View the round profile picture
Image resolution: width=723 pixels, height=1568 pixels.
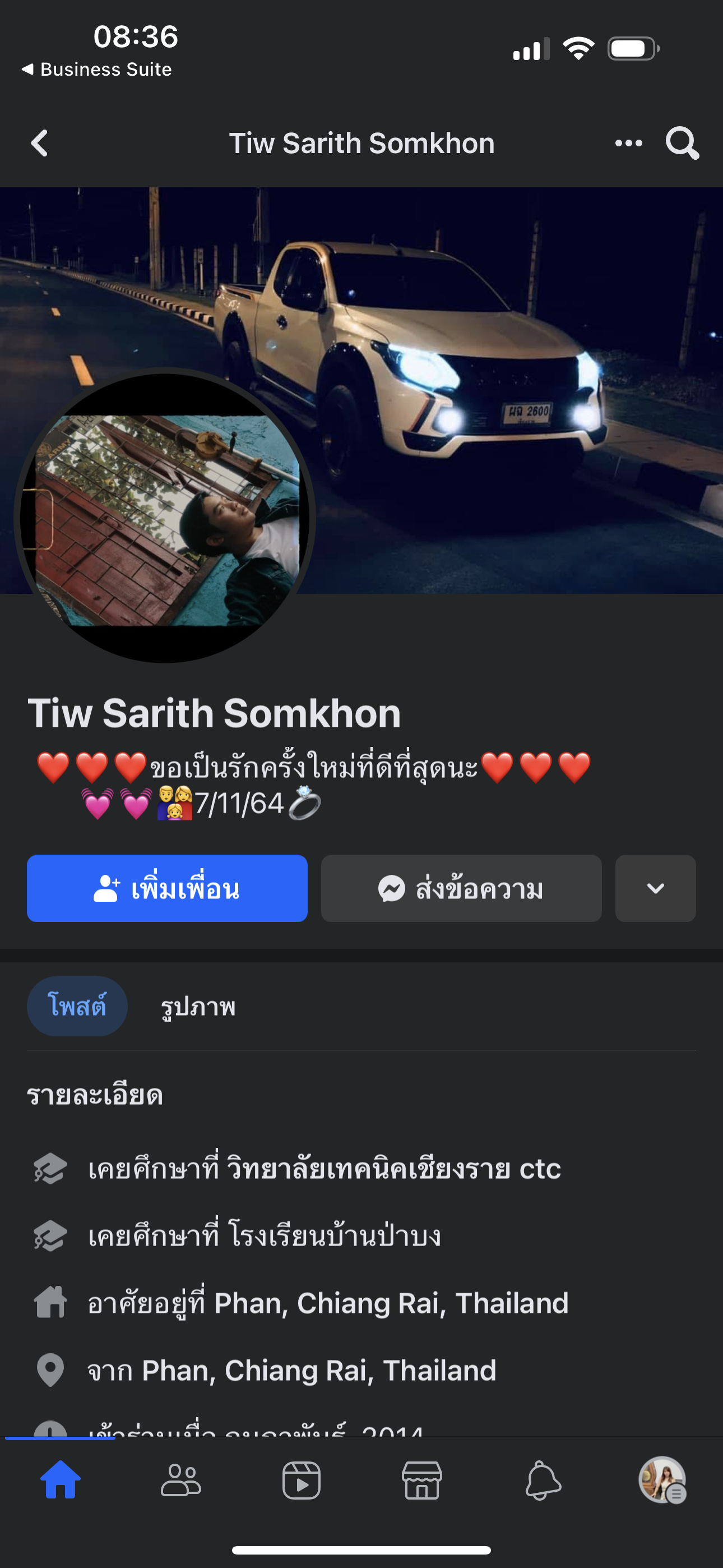[x=164, y=518]
